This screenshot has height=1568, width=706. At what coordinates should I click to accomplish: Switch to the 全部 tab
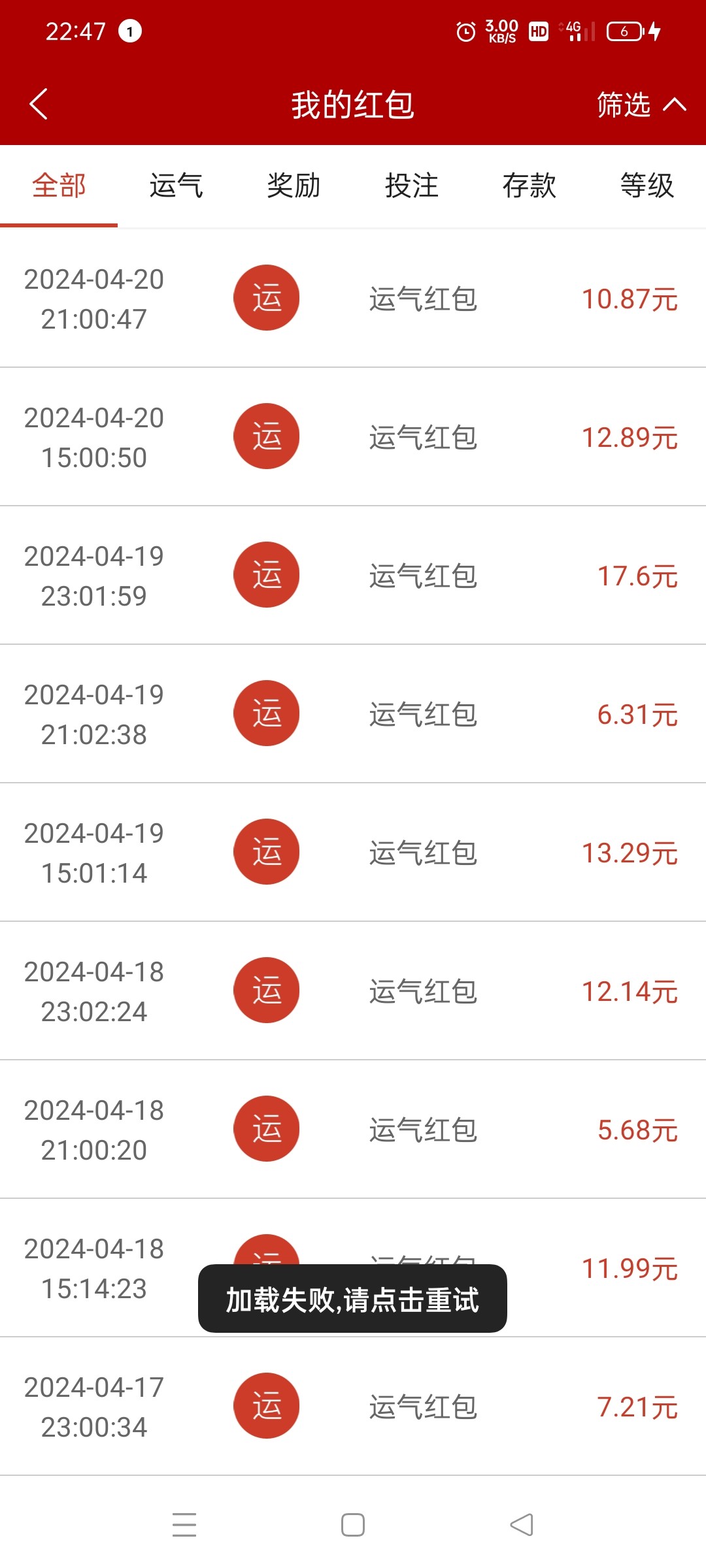click(x=58, y=186)
